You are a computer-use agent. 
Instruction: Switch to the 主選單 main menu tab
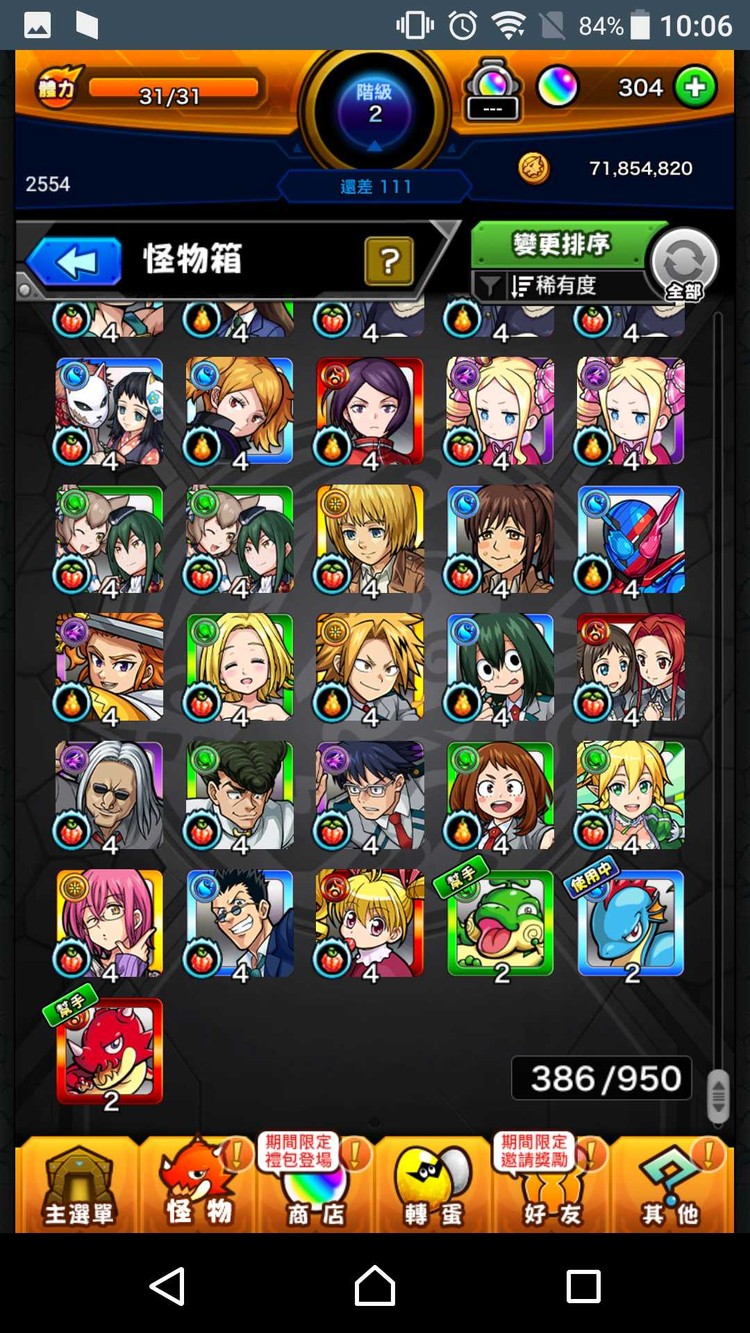point(78,1186)
